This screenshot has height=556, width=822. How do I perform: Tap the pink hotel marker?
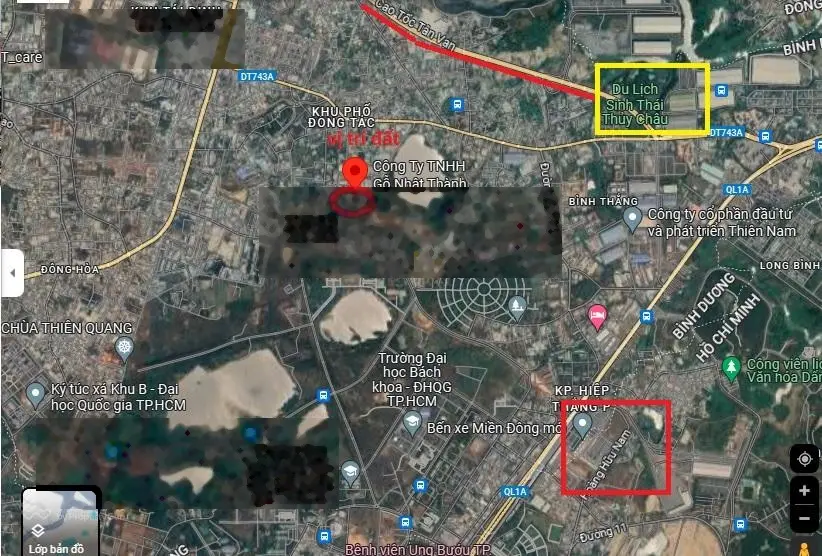pyautogui.click(x=598, y=317)
